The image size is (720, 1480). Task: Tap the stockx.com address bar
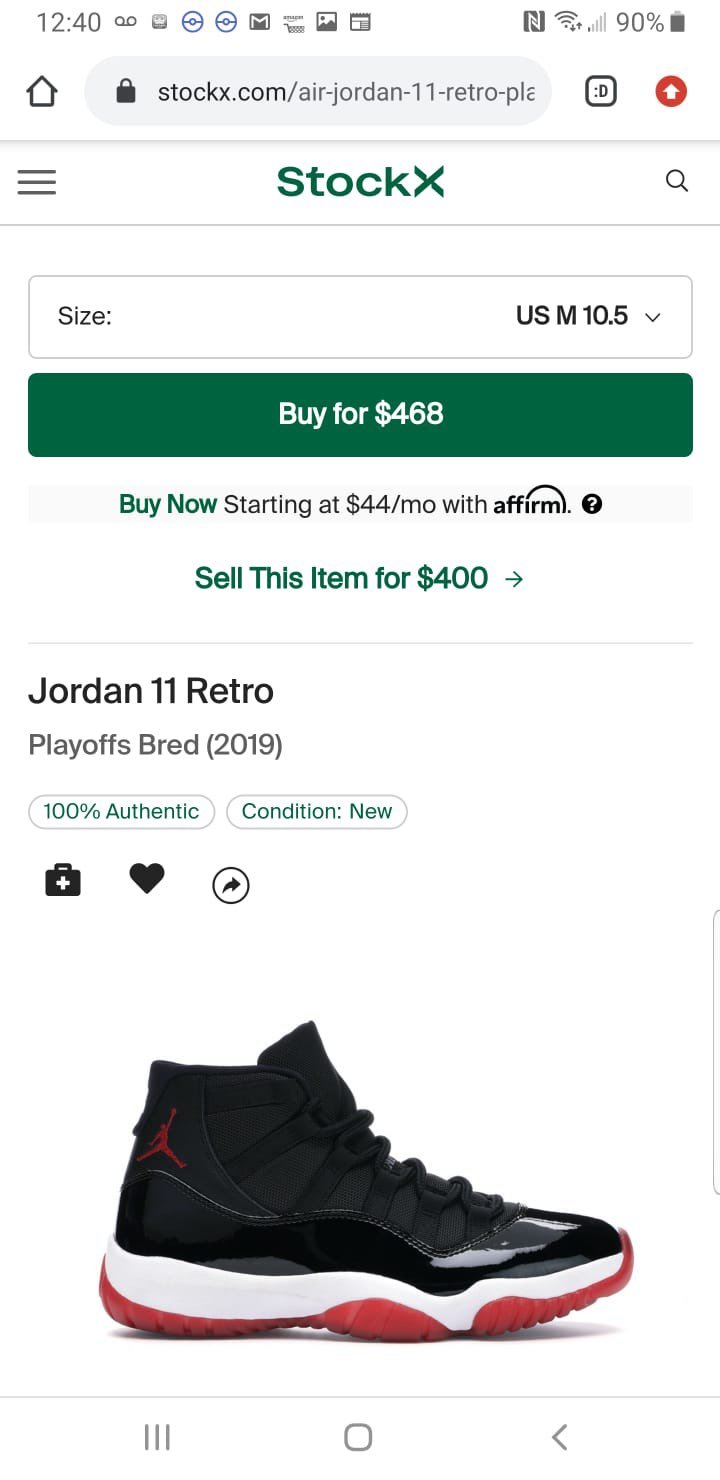(x=318, y=92)
